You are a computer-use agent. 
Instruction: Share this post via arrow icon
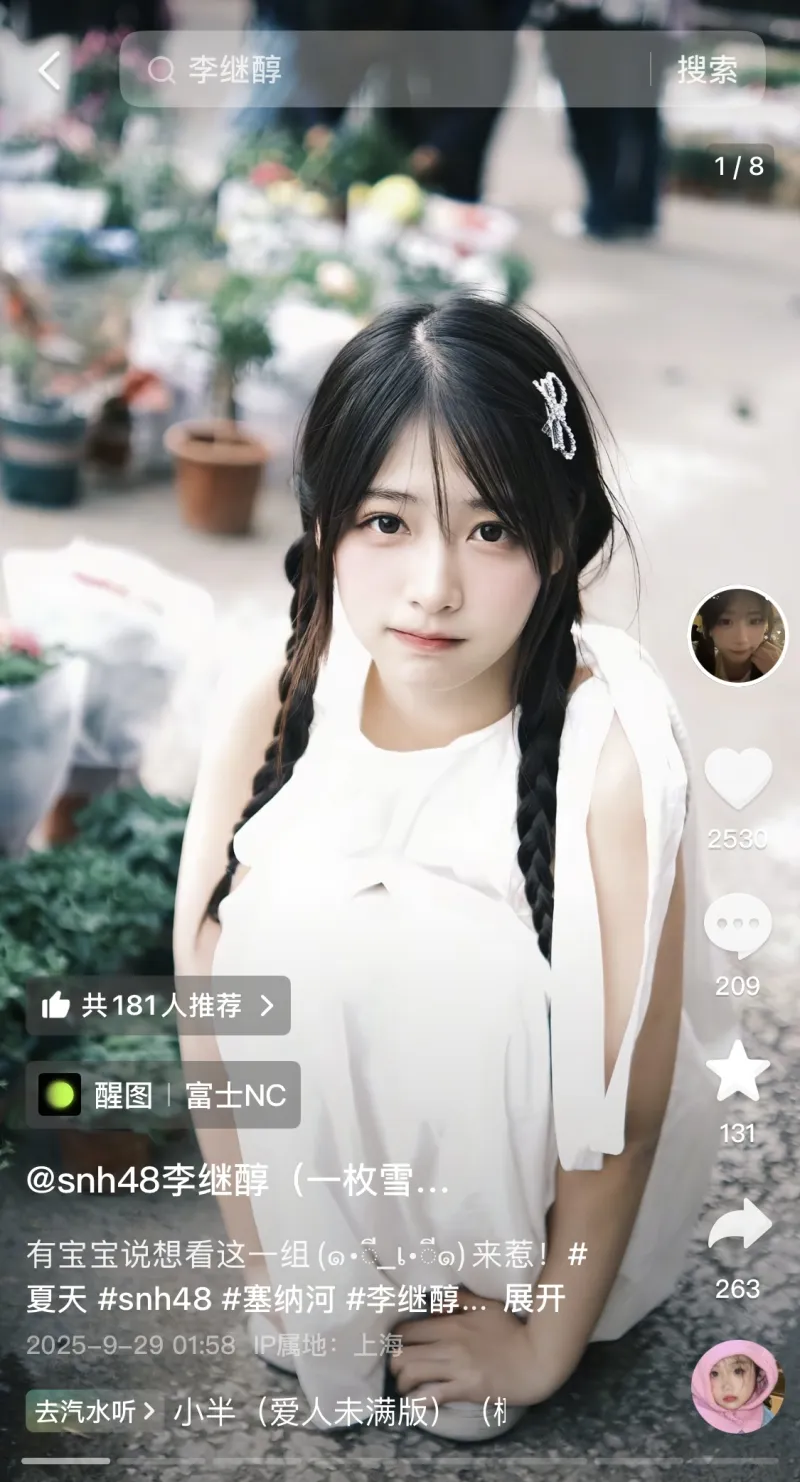pos(739,1225)
